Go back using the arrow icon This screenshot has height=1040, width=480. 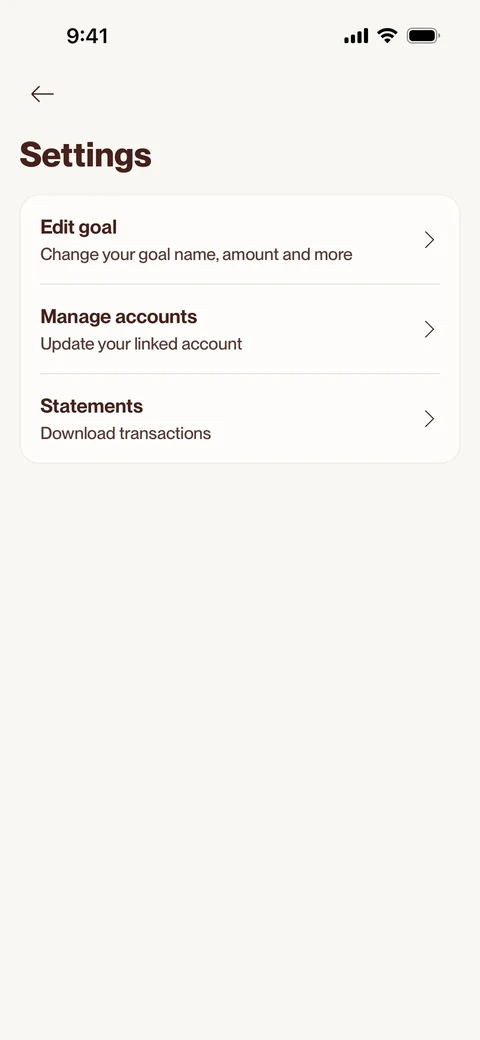(x=42, y=94)
